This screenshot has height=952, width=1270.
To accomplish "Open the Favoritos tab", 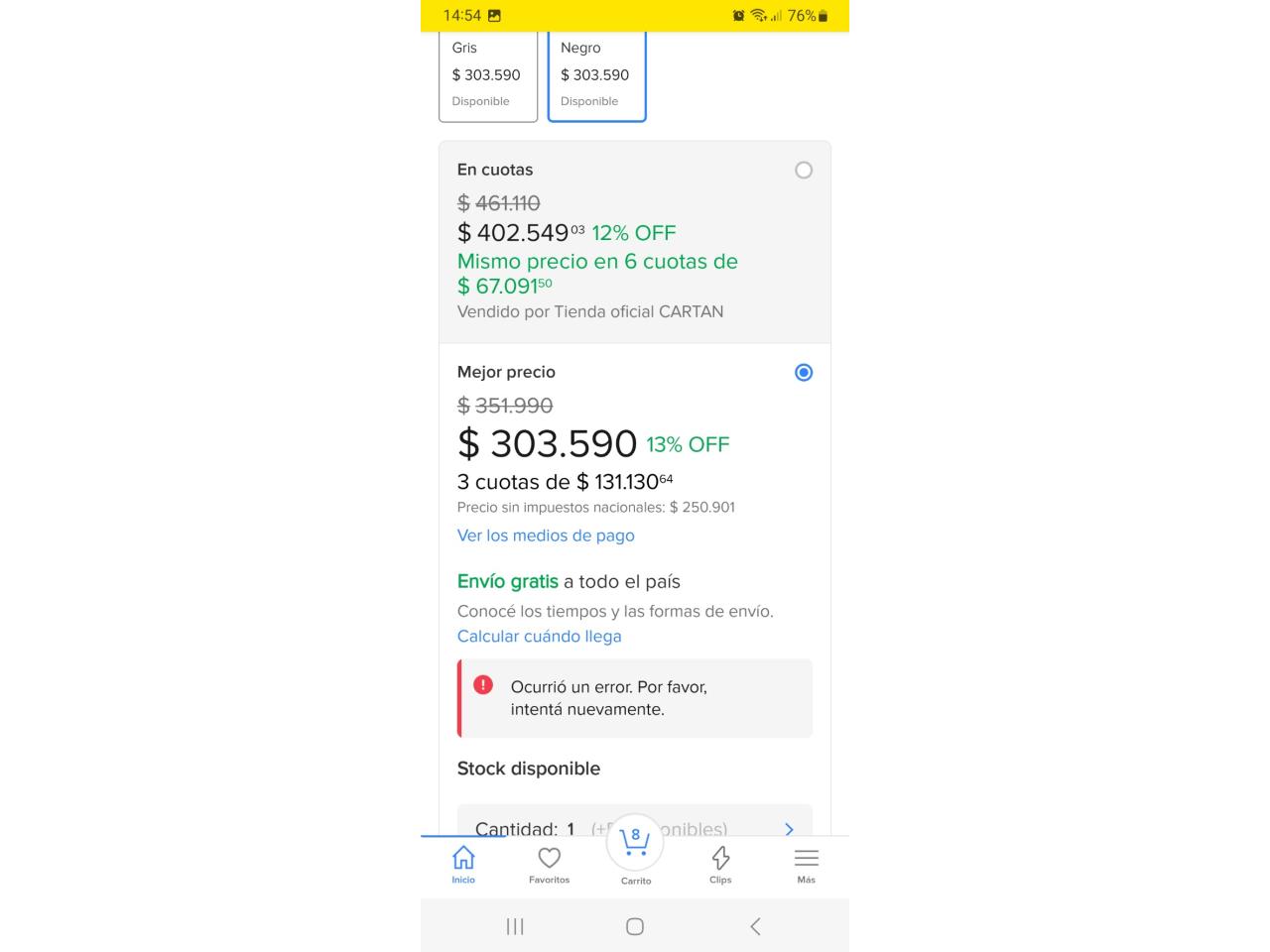I will pyautogui.click(x=549, y=864).
